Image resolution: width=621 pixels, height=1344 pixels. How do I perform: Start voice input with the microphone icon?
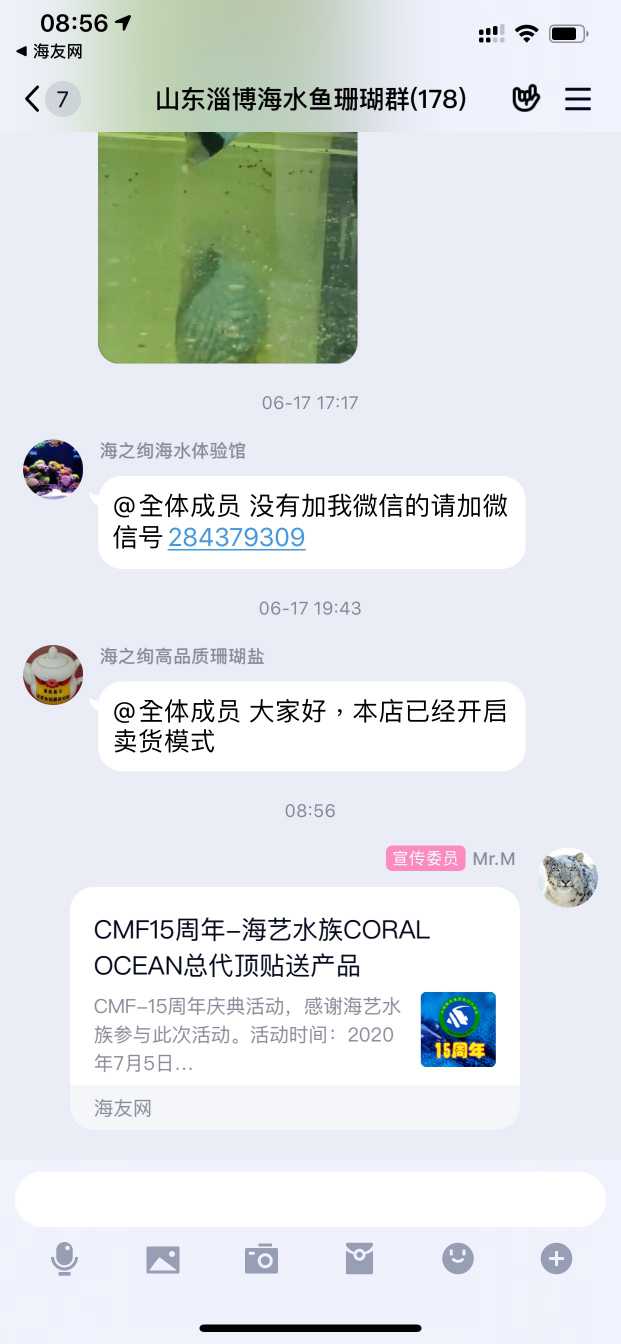[x=64, y=1259]
